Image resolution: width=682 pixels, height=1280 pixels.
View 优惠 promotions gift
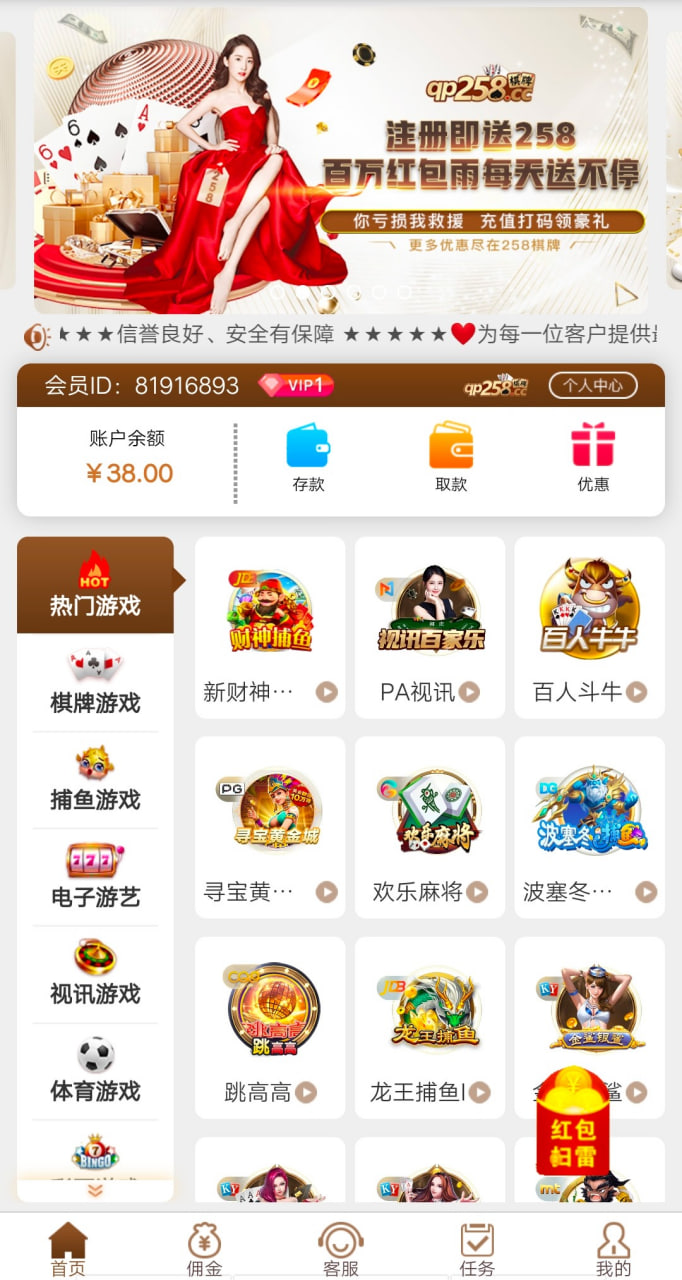click(x=593, y=458)
